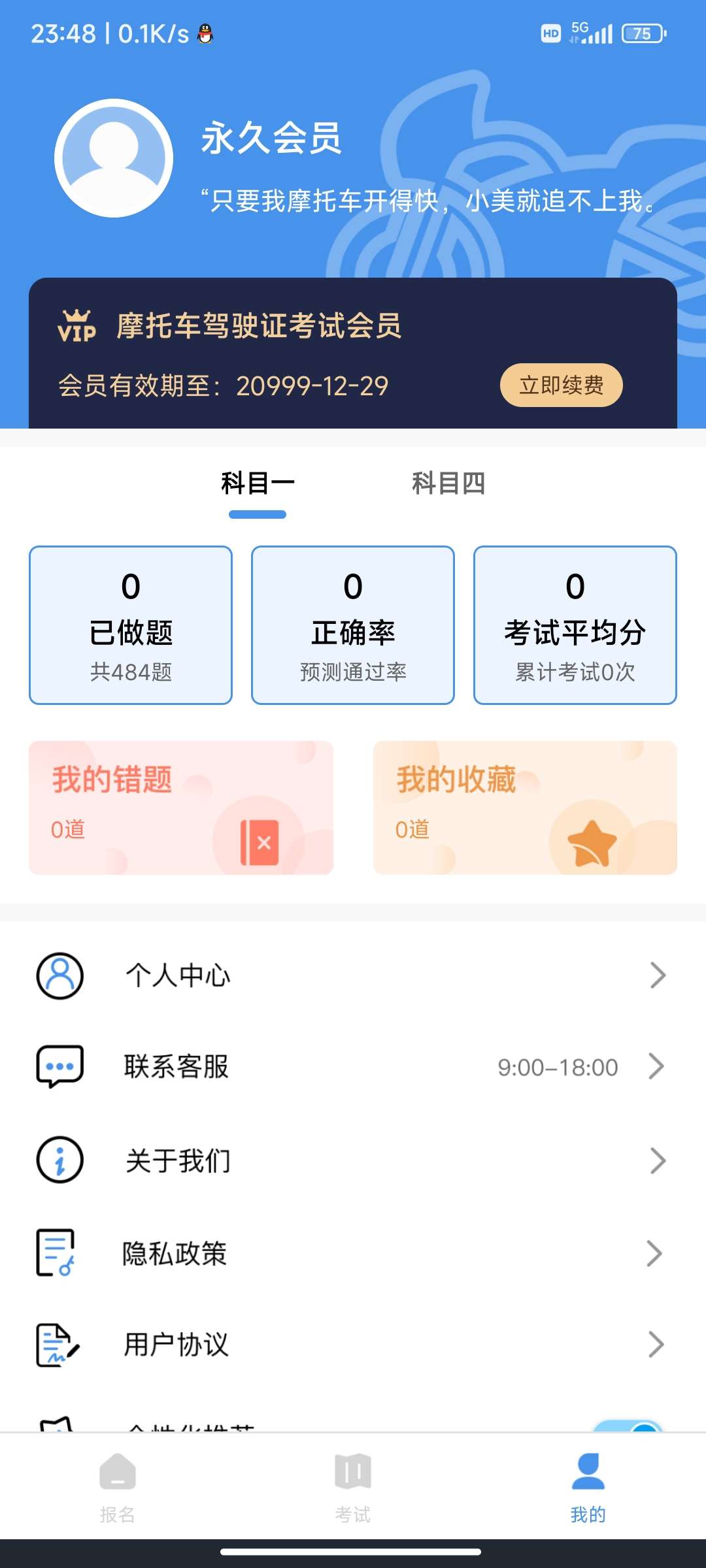Open 个人中心 row

coord(353,975)
